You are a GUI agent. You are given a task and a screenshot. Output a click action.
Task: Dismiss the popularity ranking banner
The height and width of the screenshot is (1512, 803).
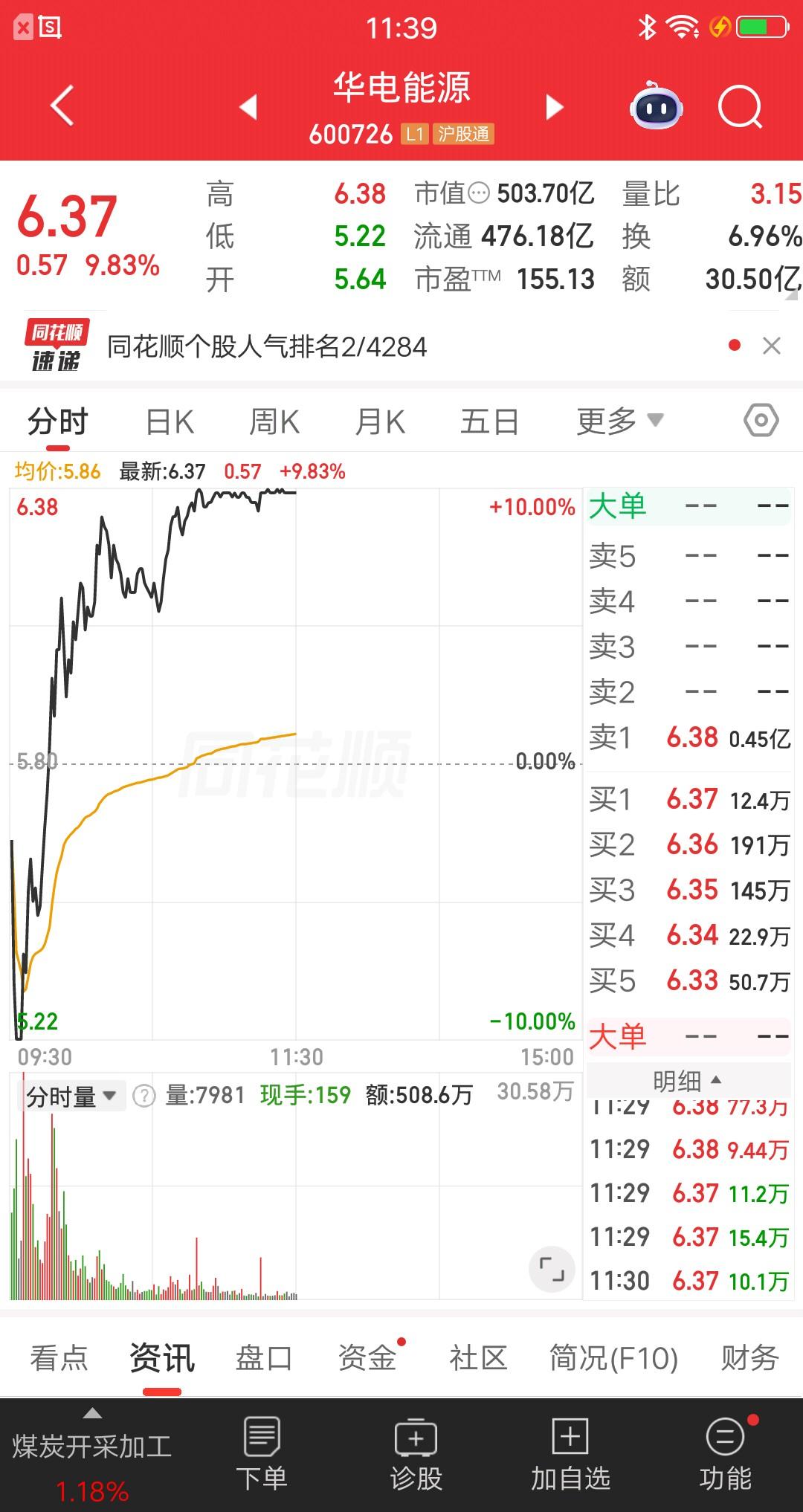click(771, 345)
